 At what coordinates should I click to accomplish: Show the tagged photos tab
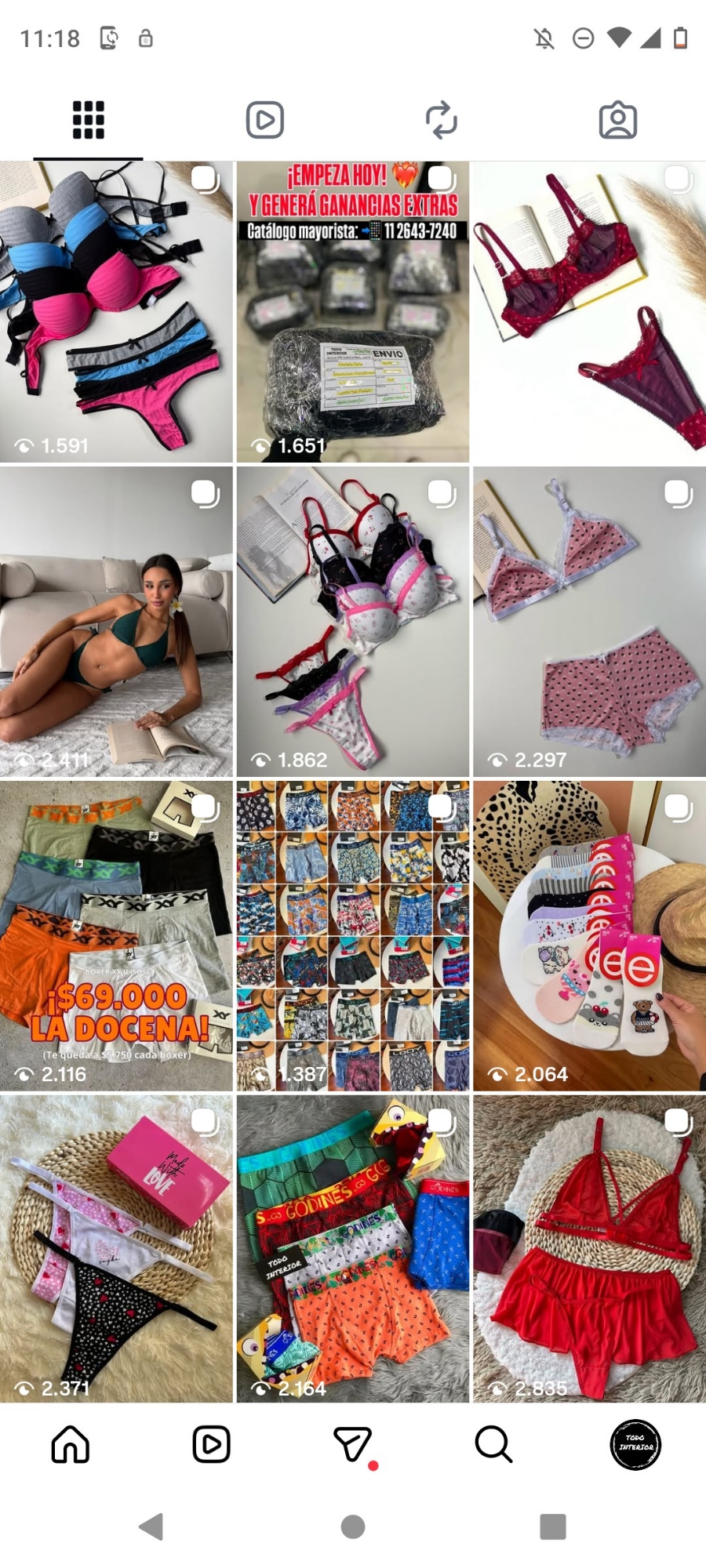618,120
